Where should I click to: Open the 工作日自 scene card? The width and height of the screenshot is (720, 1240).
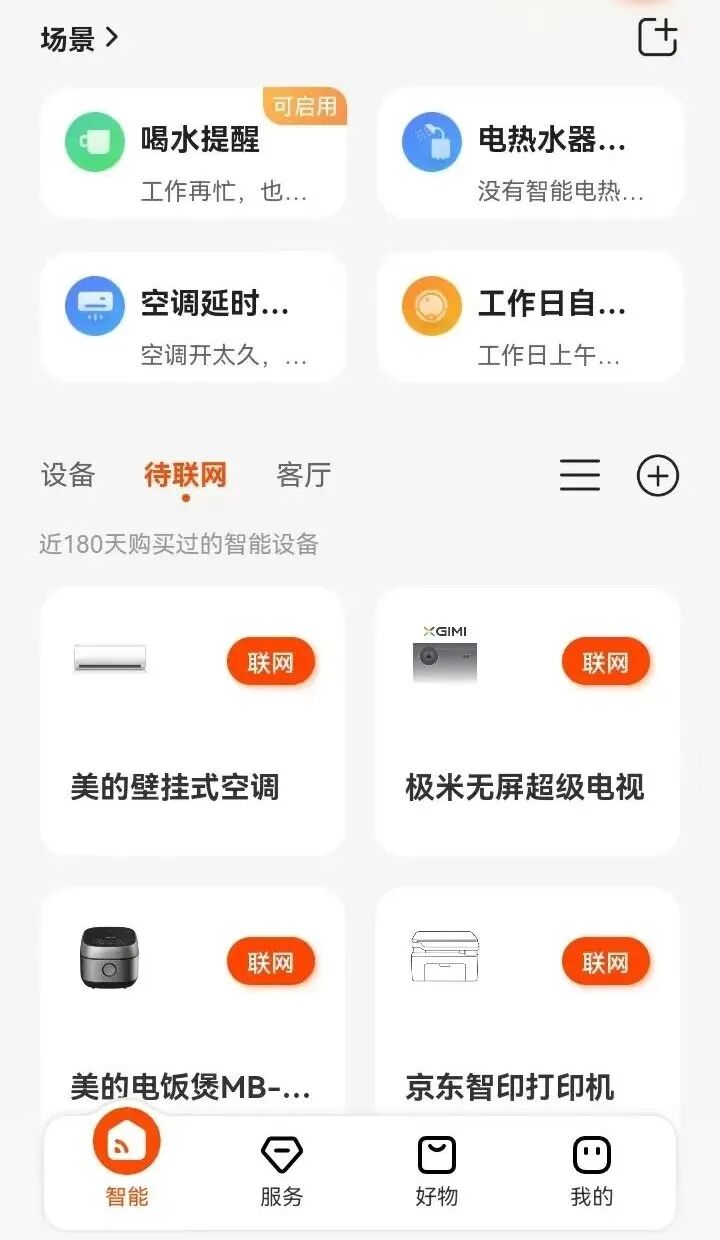point(530,316)
